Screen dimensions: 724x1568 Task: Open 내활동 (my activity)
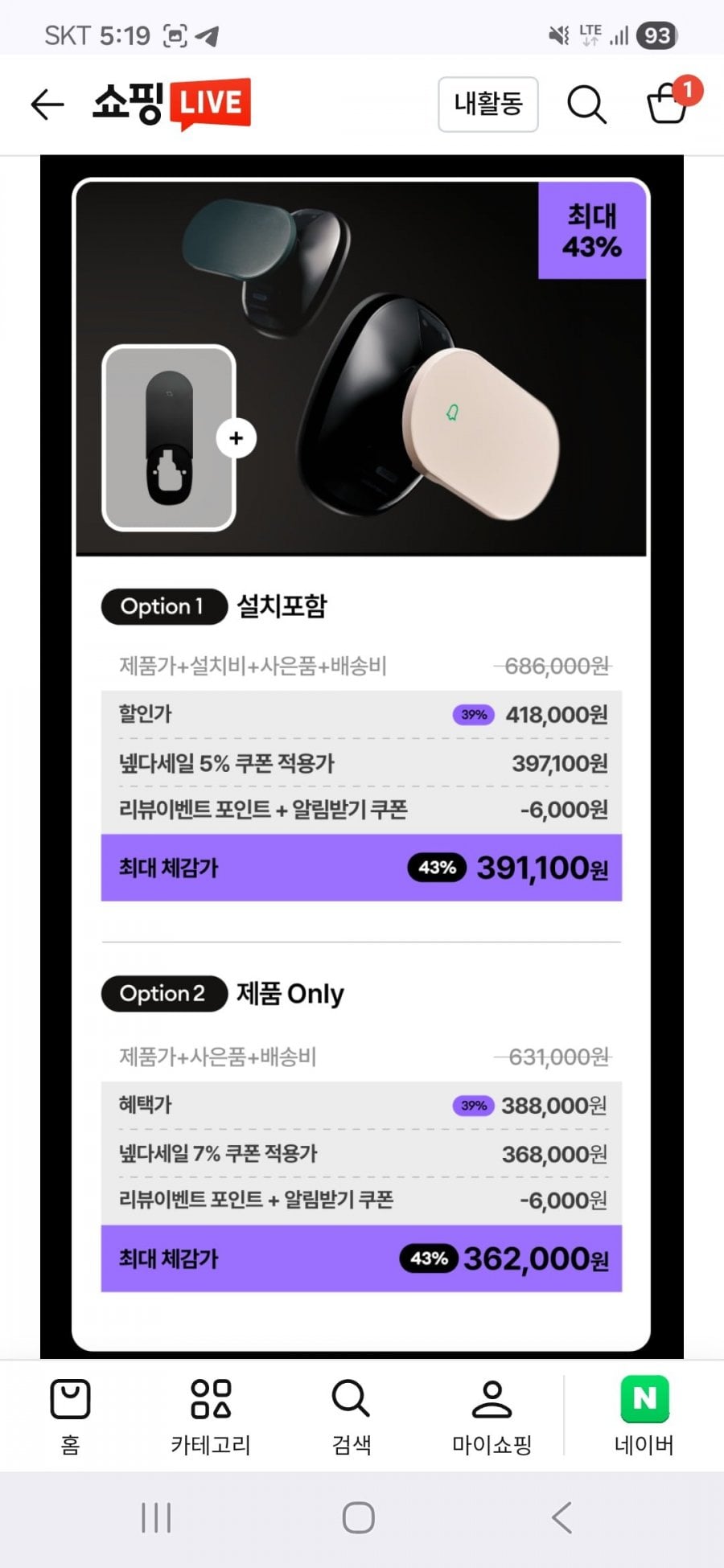point(488,104)
